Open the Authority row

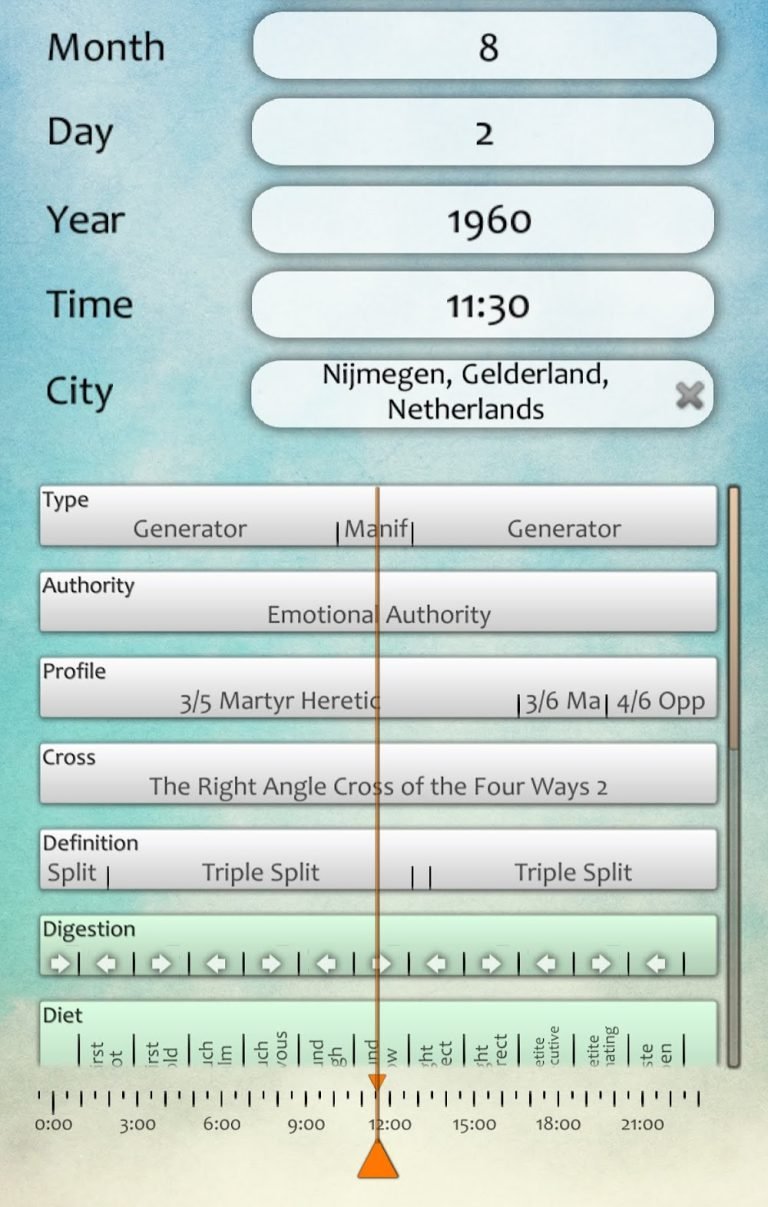(x=378, y=602)
